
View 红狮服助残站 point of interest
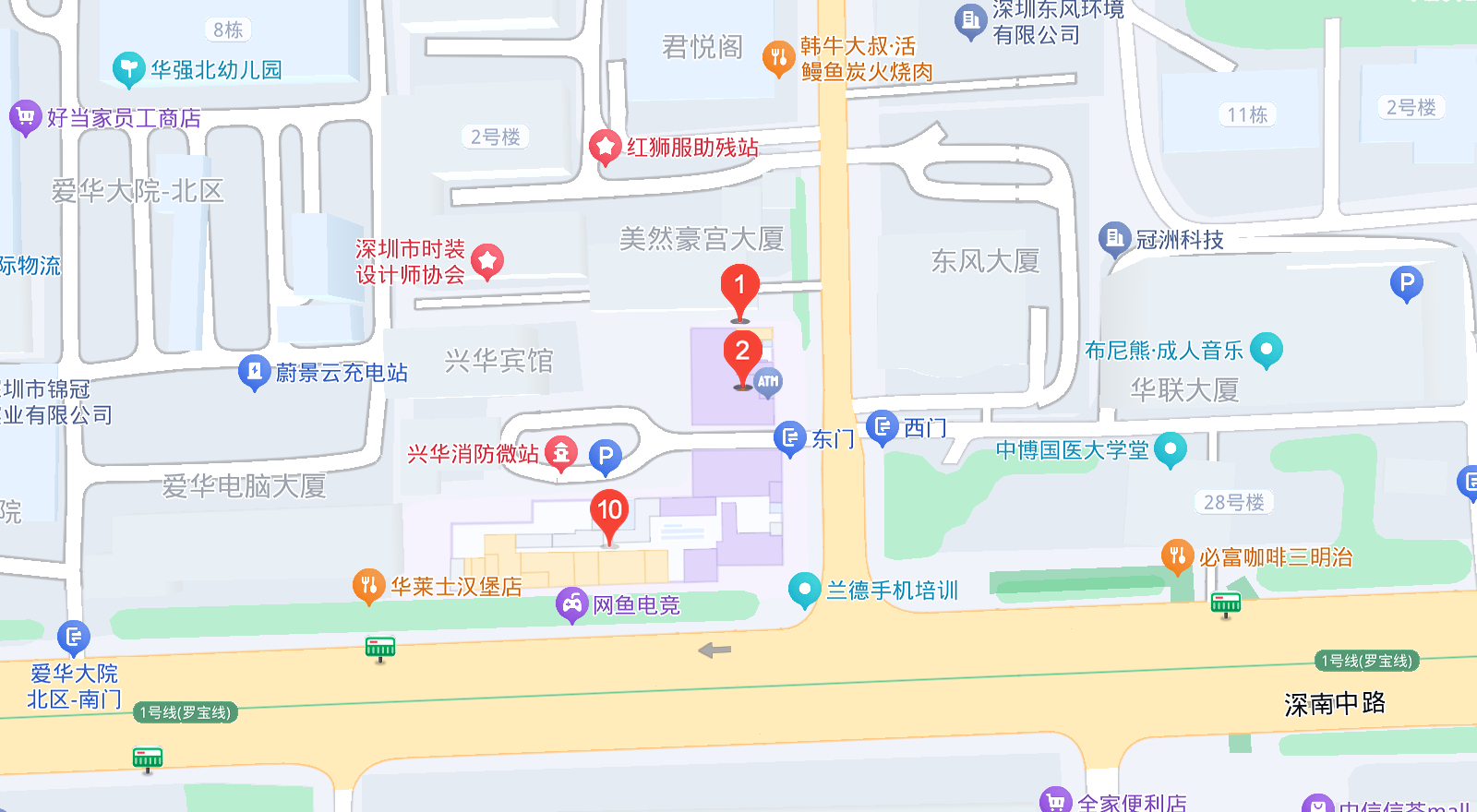click(605, 147)
